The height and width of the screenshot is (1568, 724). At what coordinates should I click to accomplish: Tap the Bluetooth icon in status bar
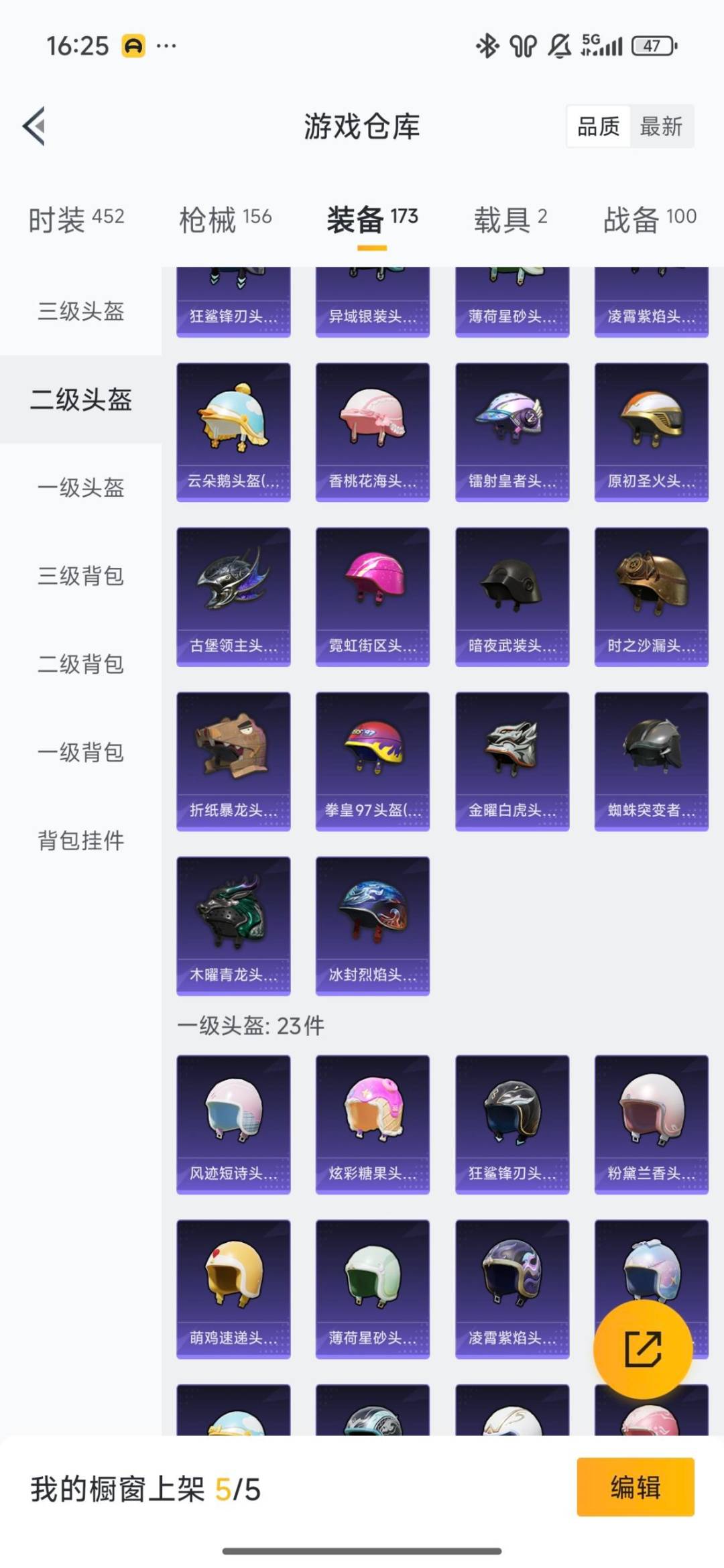pos(487,45)
